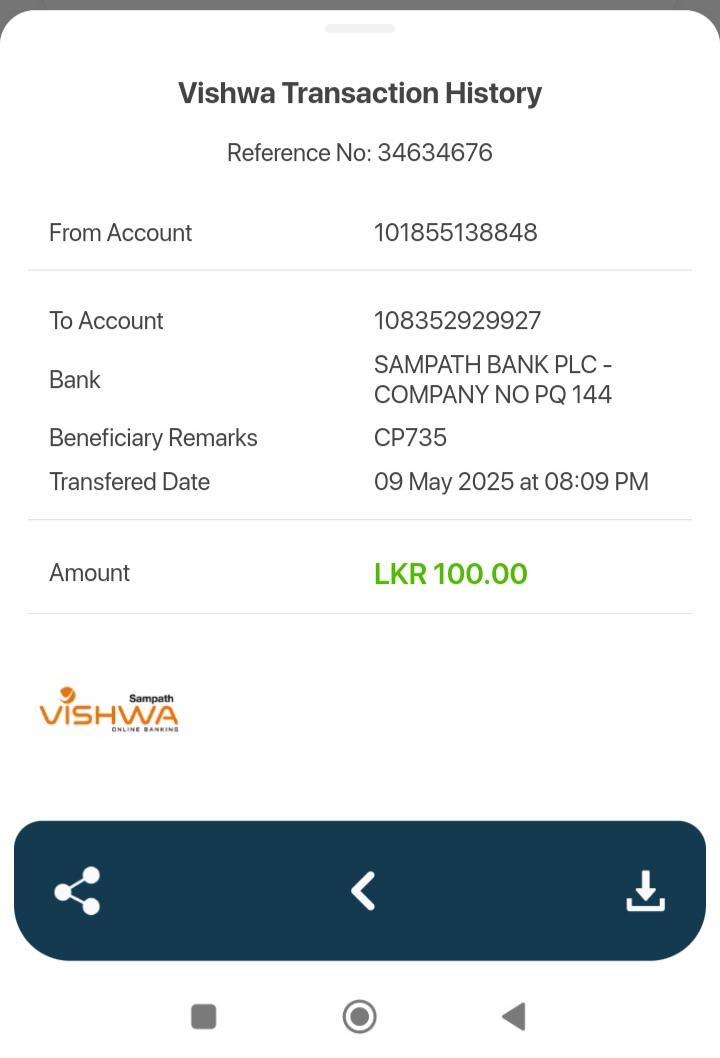Tap the system back triangle

514,1017
